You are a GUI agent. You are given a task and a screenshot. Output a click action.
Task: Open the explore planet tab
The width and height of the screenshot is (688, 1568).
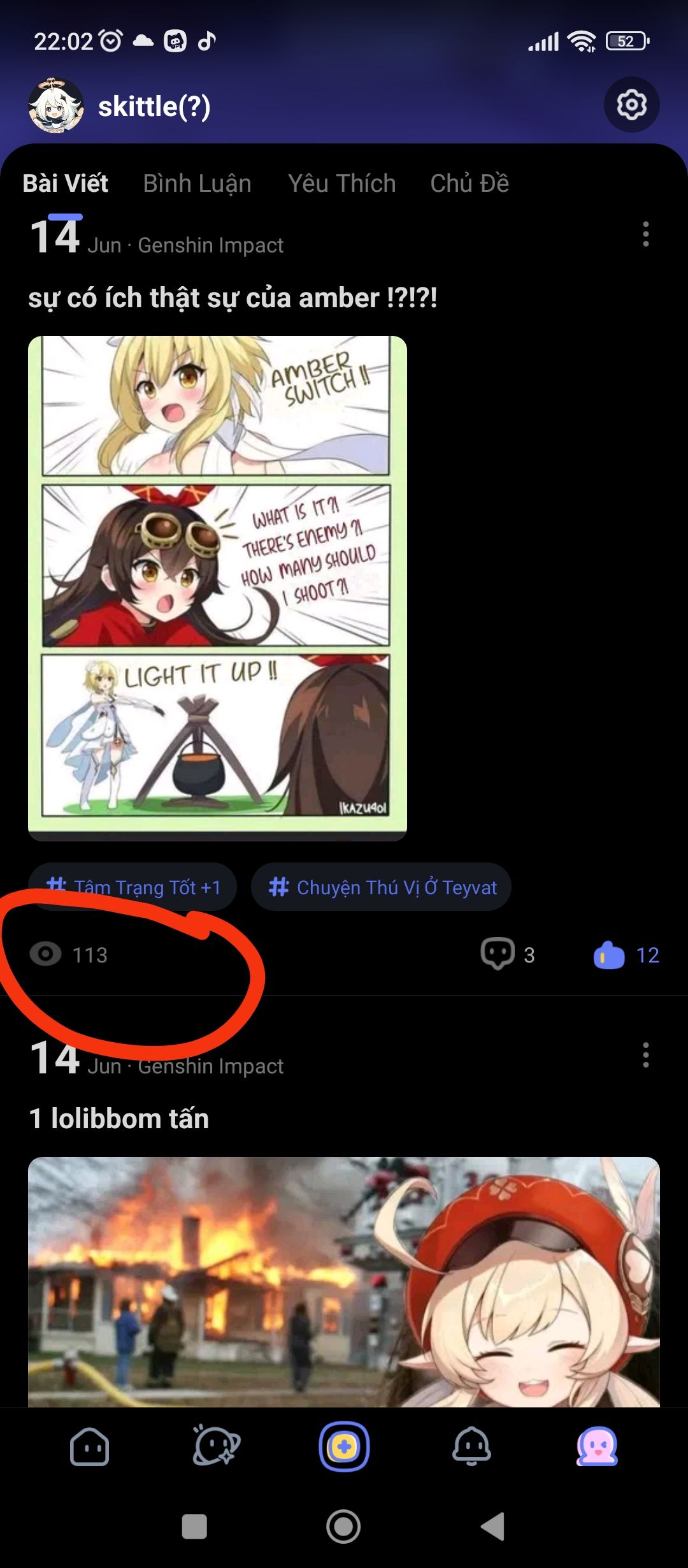click(217, 1447)
